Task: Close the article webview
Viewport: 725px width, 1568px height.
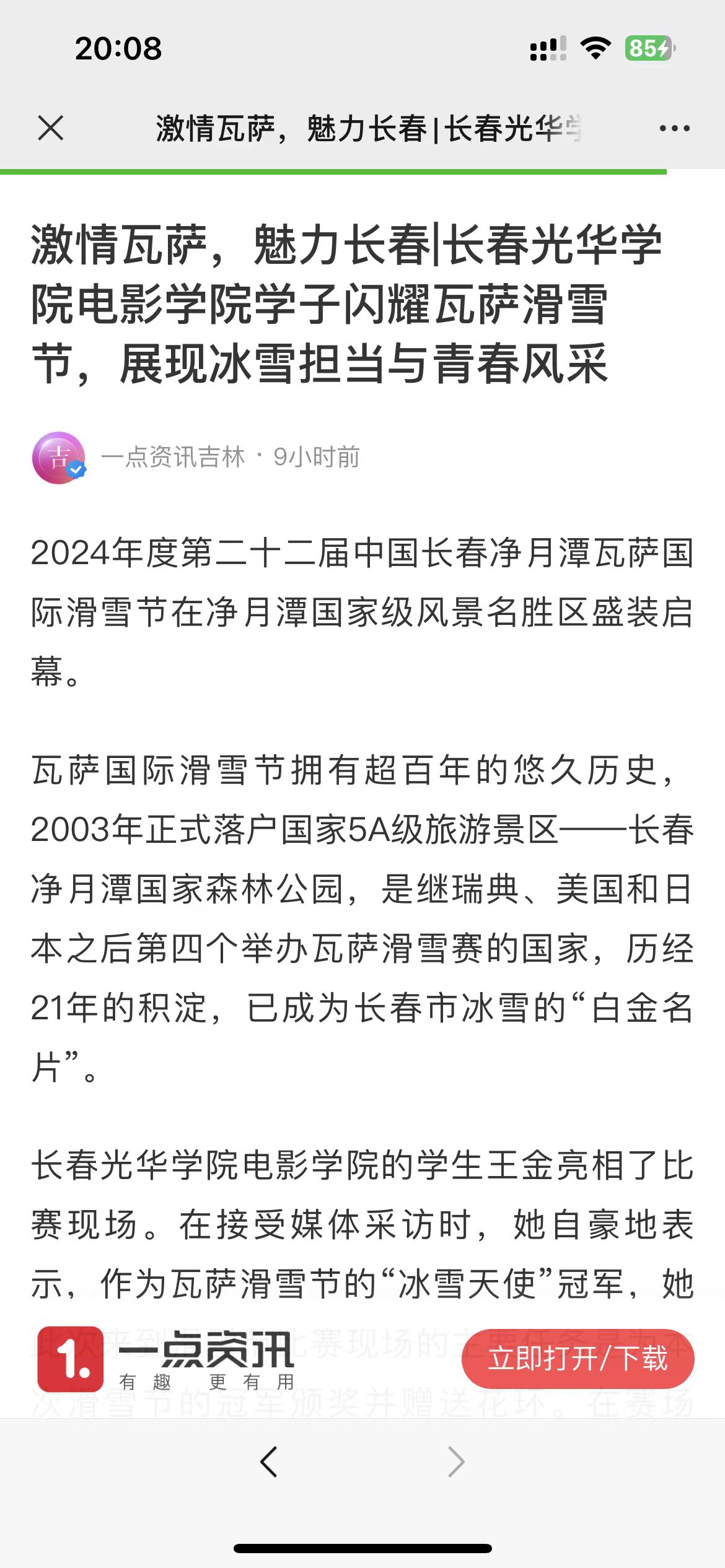Action: [51, 129]
